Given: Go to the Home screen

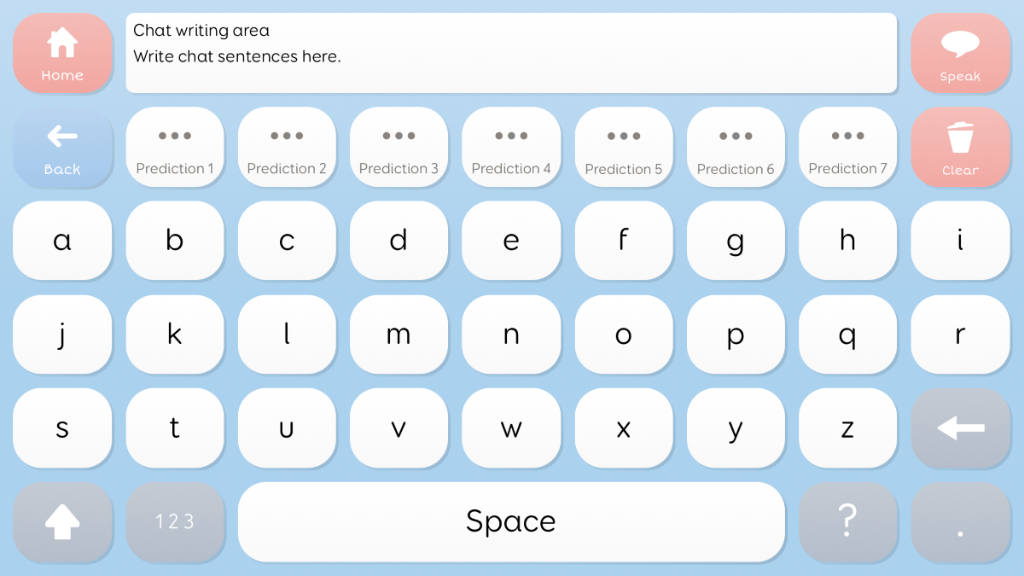Looking at the screenshot, I should (62, 53).
